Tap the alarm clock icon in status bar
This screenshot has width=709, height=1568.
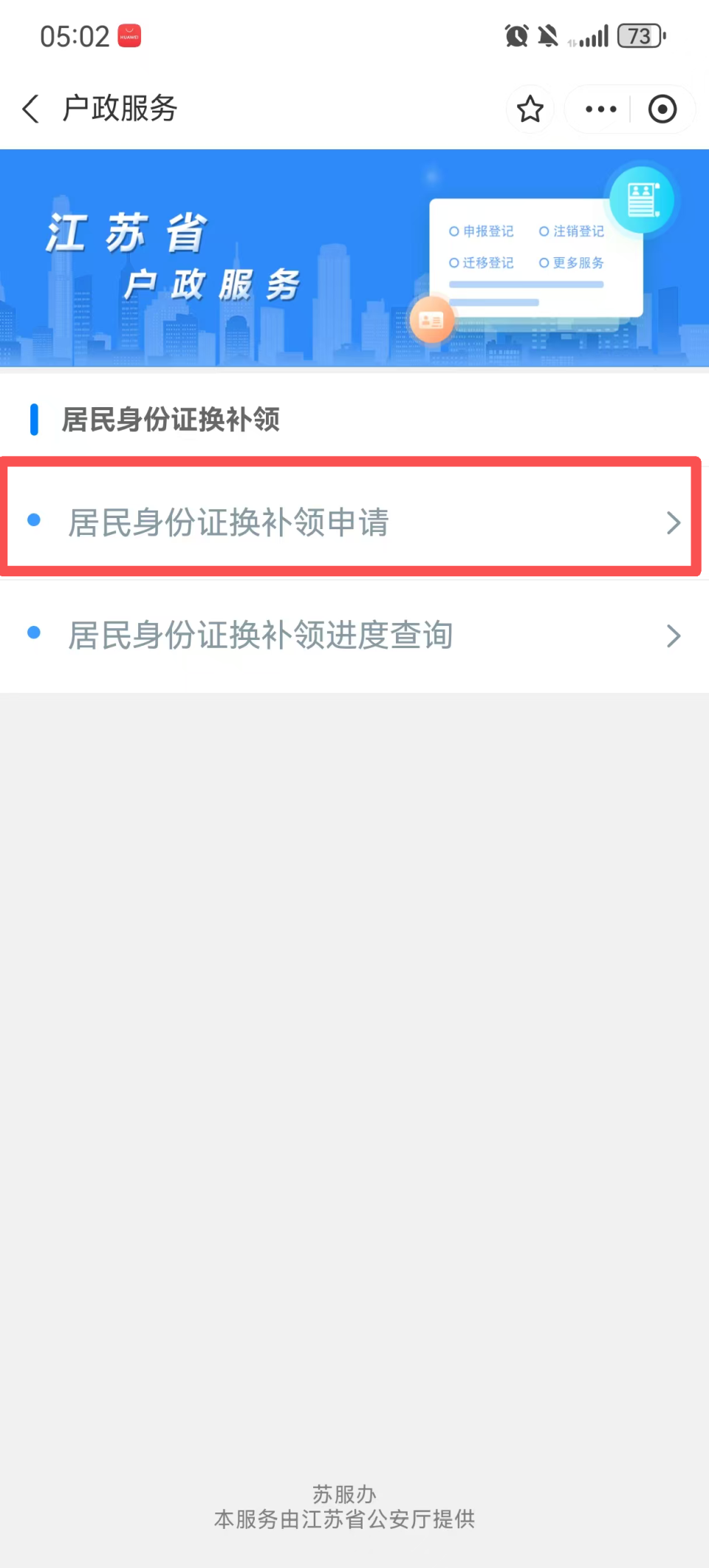click(517, 35)
